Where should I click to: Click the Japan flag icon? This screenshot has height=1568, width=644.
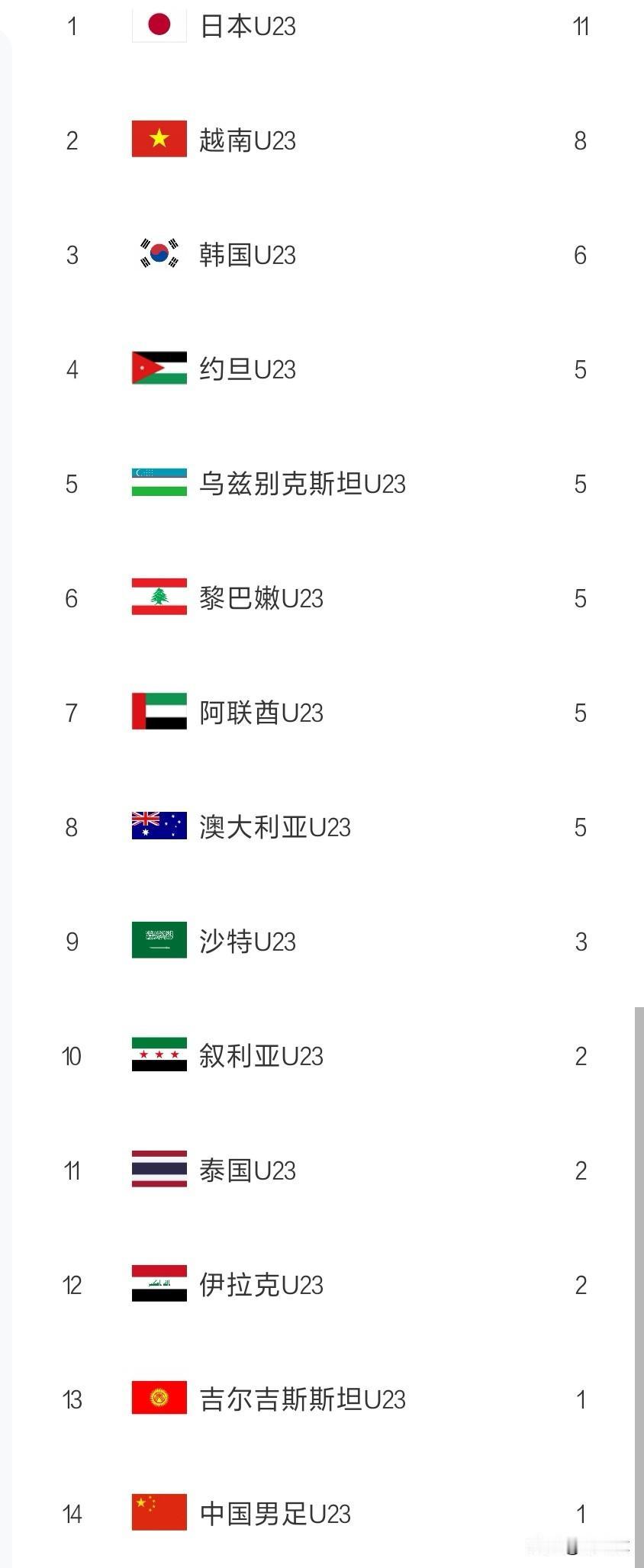click(x=158, y=26)
